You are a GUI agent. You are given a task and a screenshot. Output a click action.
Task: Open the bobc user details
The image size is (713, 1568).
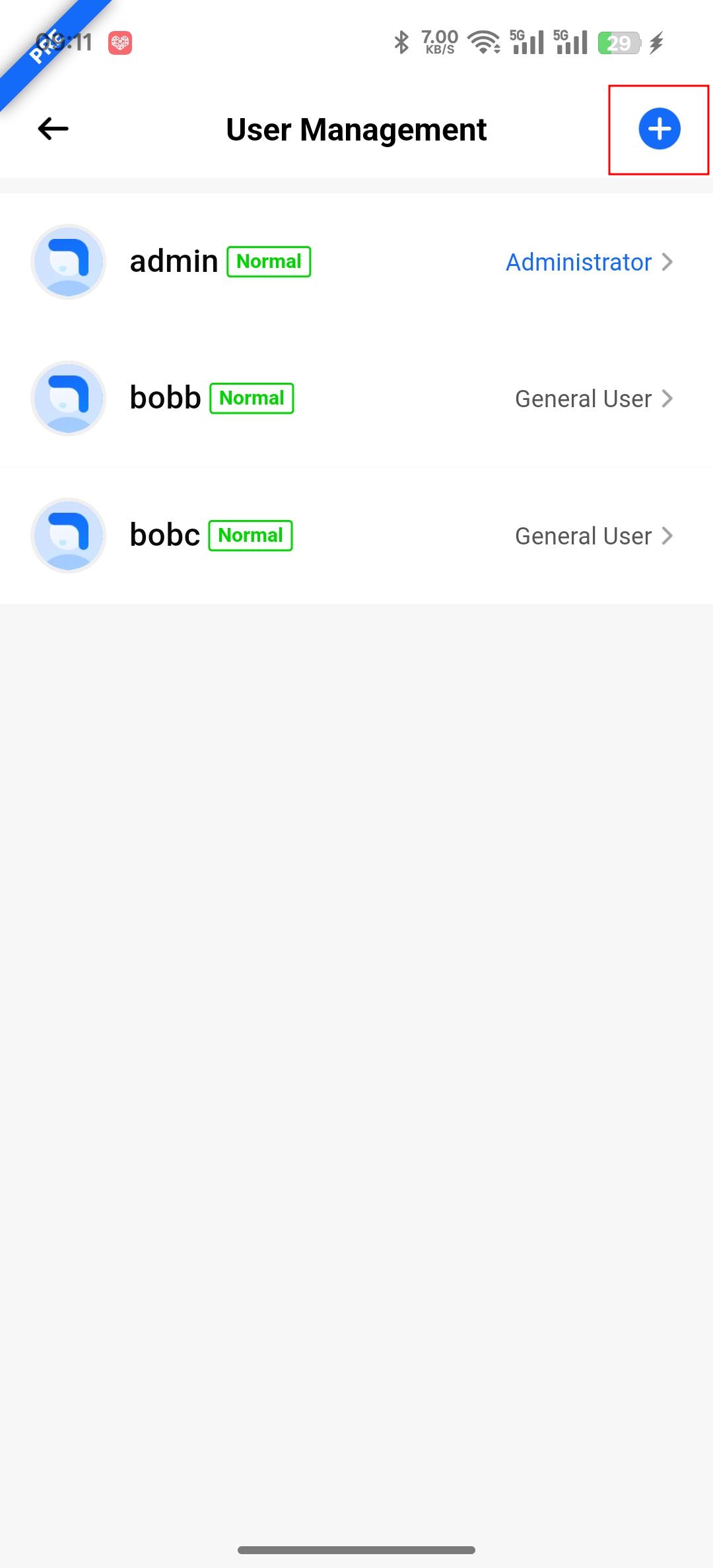pos(356,535)
